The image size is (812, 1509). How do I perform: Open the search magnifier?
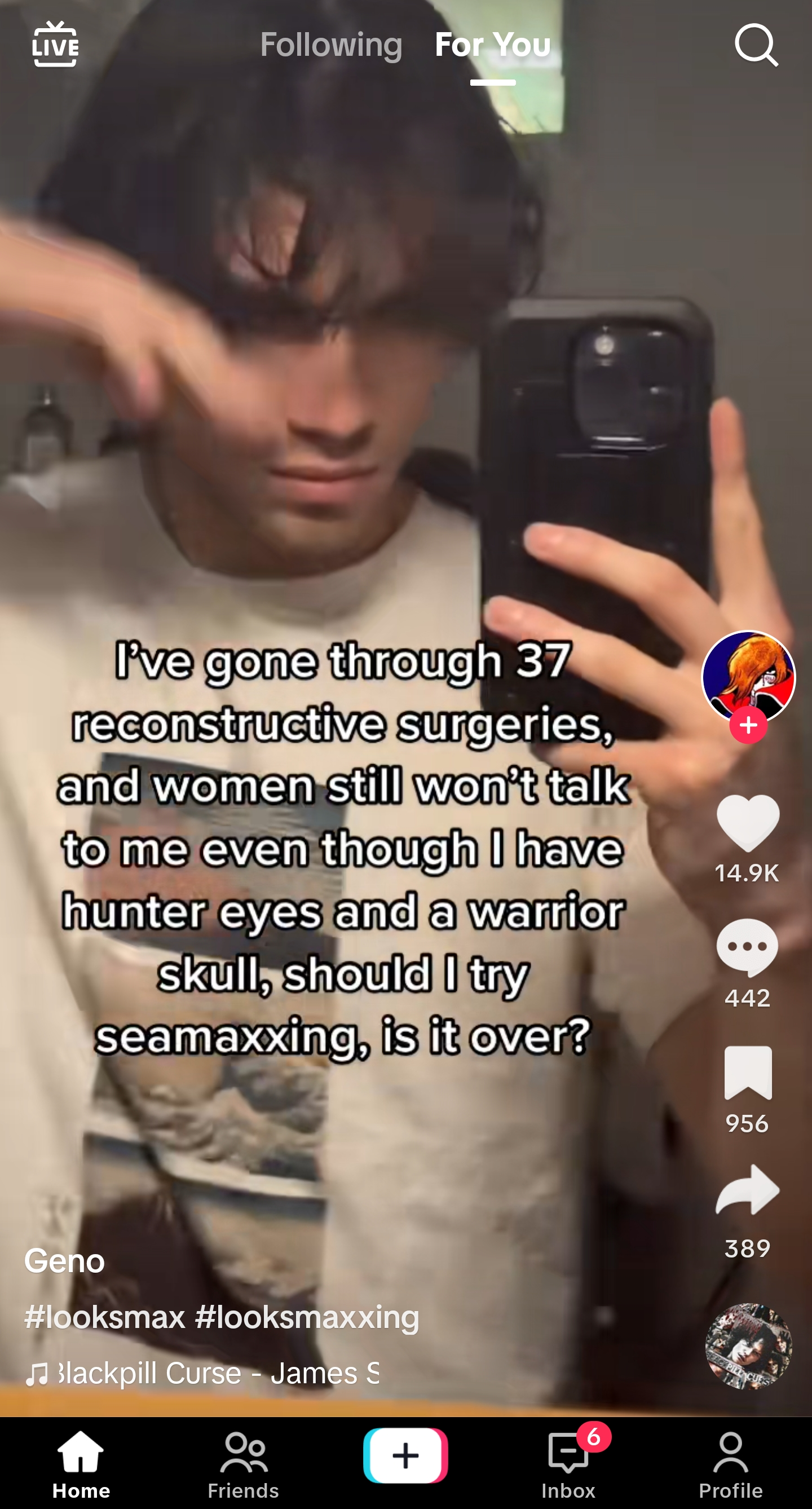[756, 45]
